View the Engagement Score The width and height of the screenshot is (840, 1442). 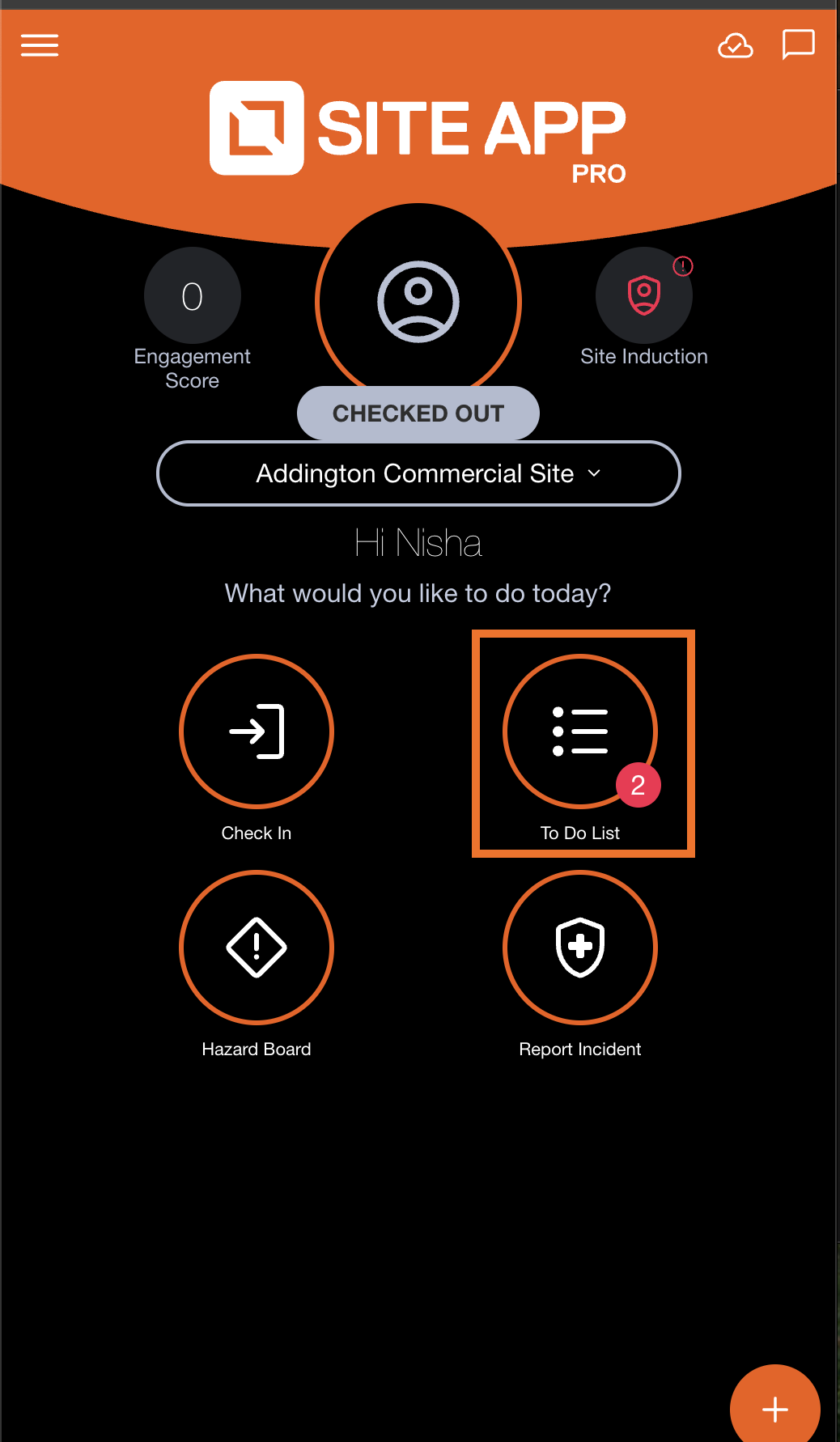tap(193, 295)
